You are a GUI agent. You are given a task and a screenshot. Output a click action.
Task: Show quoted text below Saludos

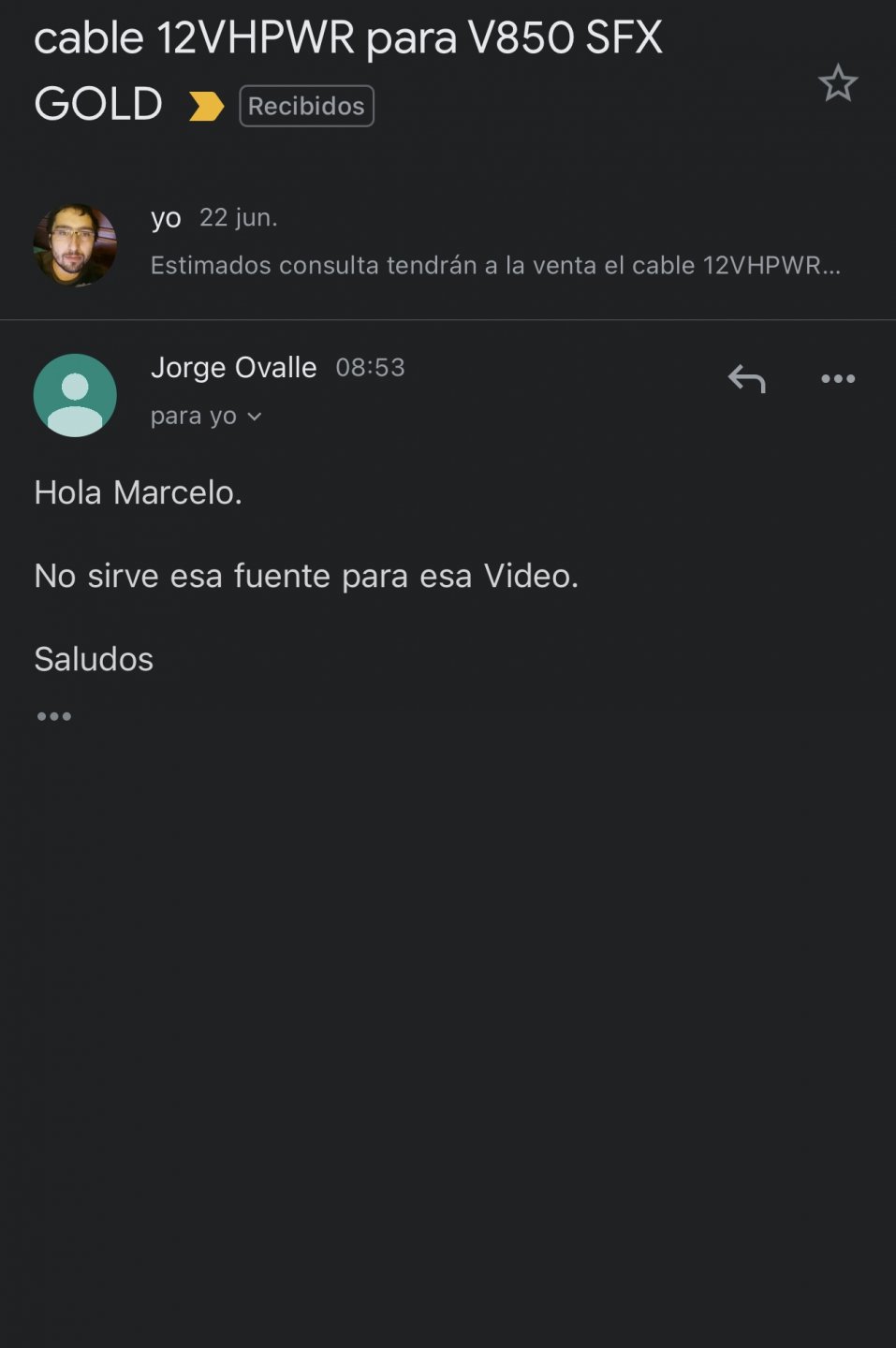point(54,716)
